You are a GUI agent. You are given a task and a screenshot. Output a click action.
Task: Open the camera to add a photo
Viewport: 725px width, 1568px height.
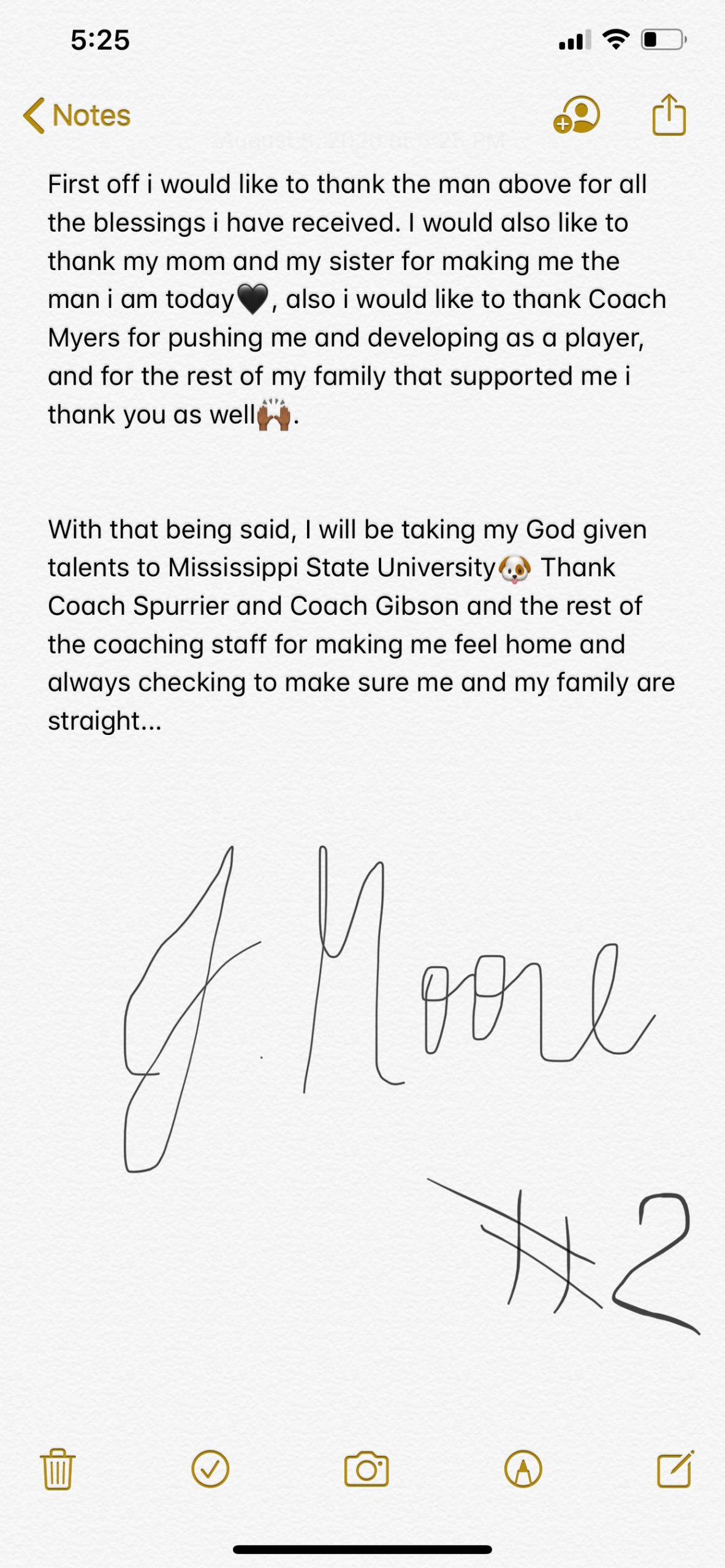tap(366, 1469)
